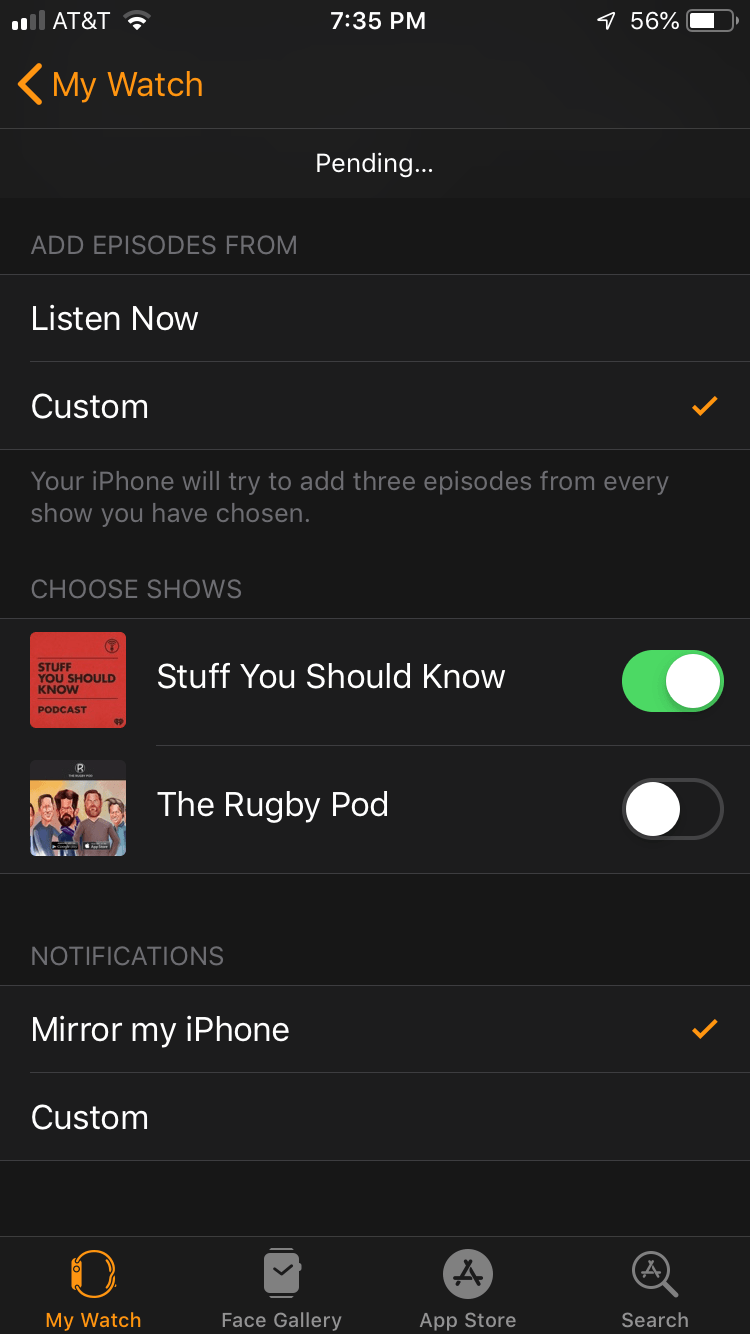Switch to the App Store tab

(x=468, y=1289)
